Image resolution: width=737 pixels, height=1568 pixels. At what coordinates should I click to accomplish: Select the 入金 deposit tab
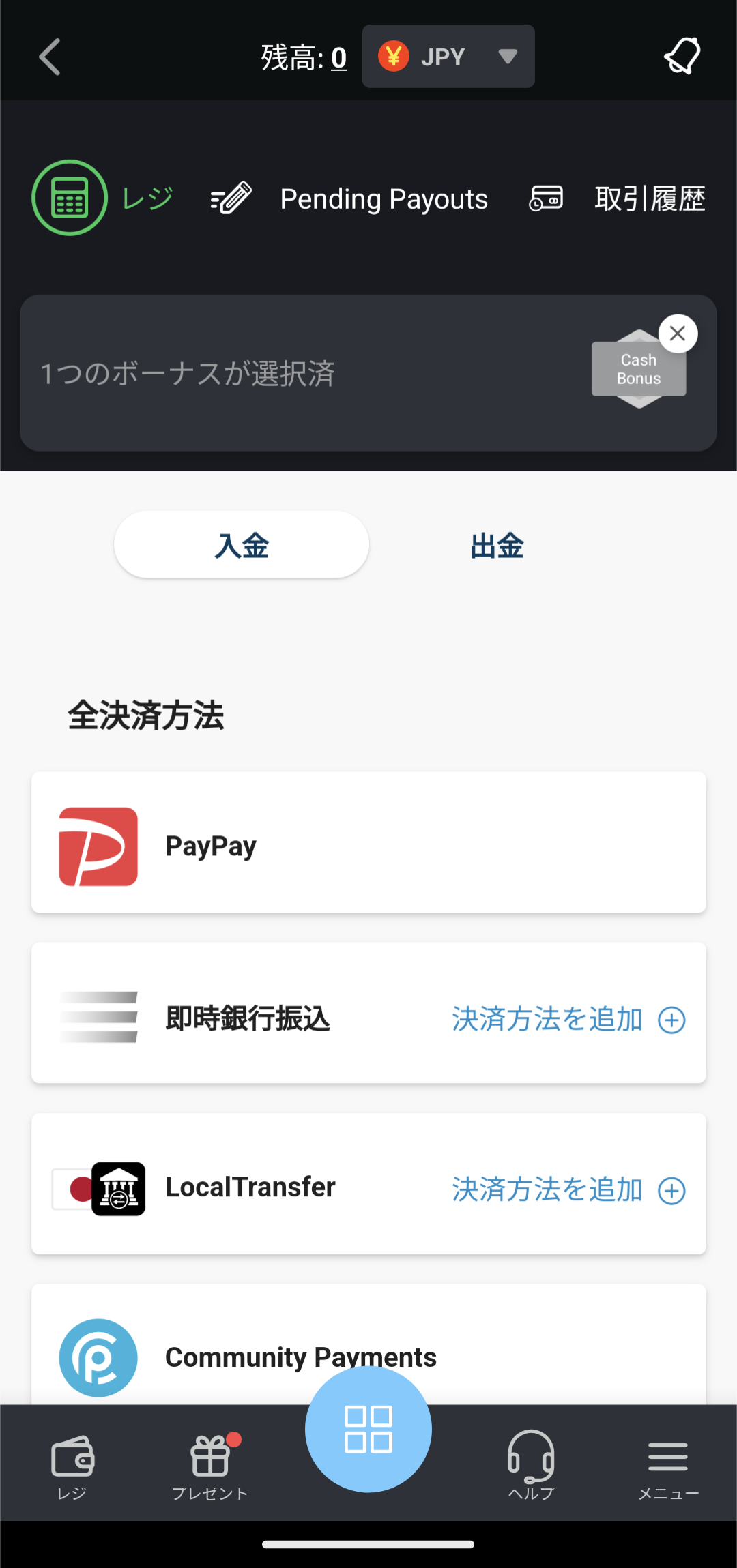(x=242, y=546)
